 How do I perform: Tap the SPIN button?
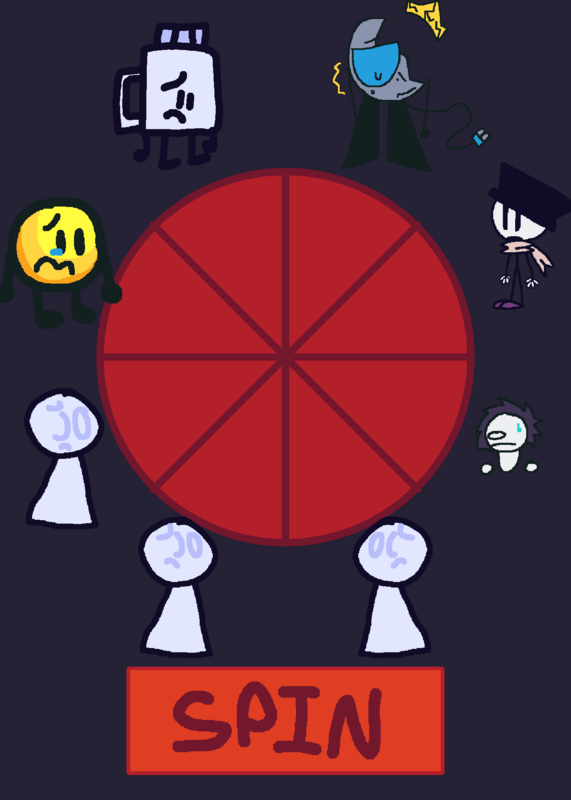pos(285,720)
